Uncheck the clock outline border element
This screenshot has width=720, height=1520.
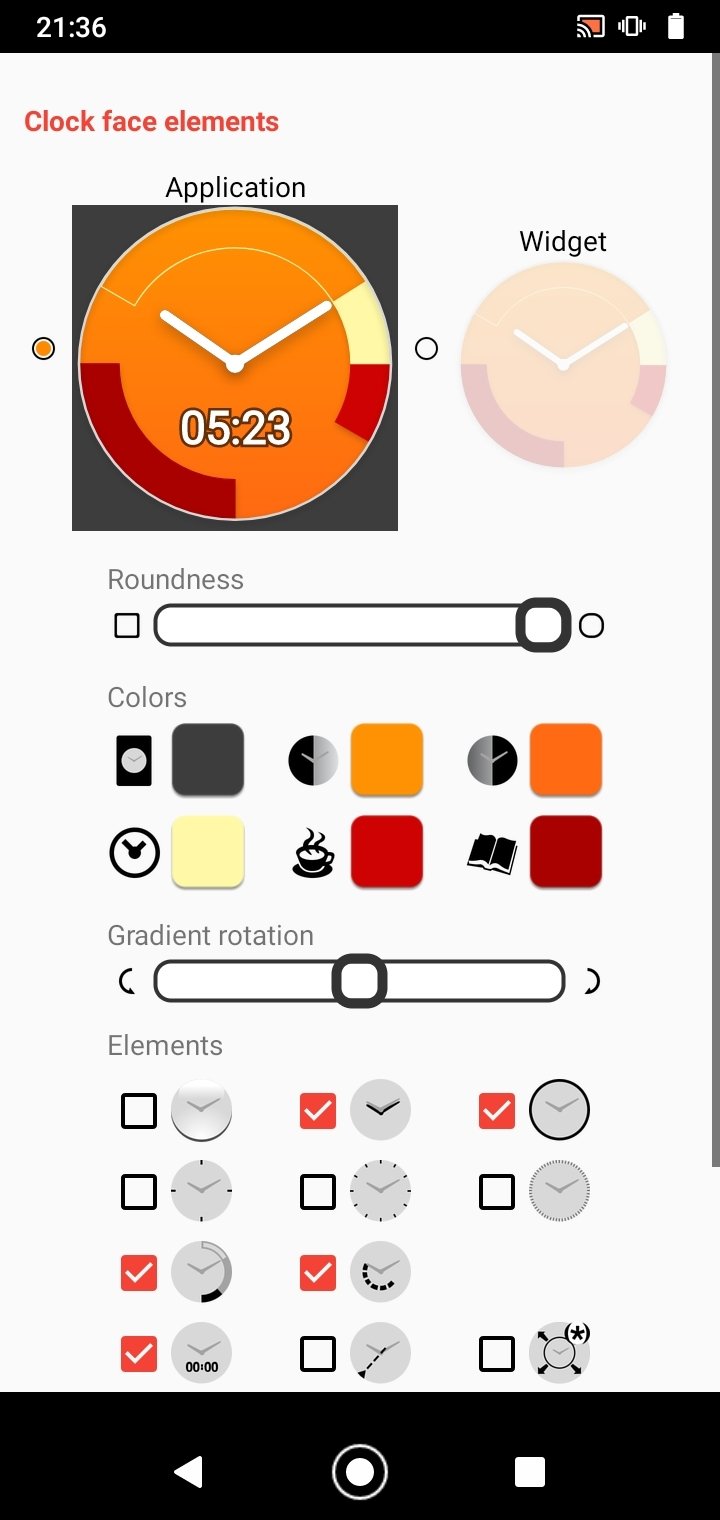click(x=497, y=1111)
